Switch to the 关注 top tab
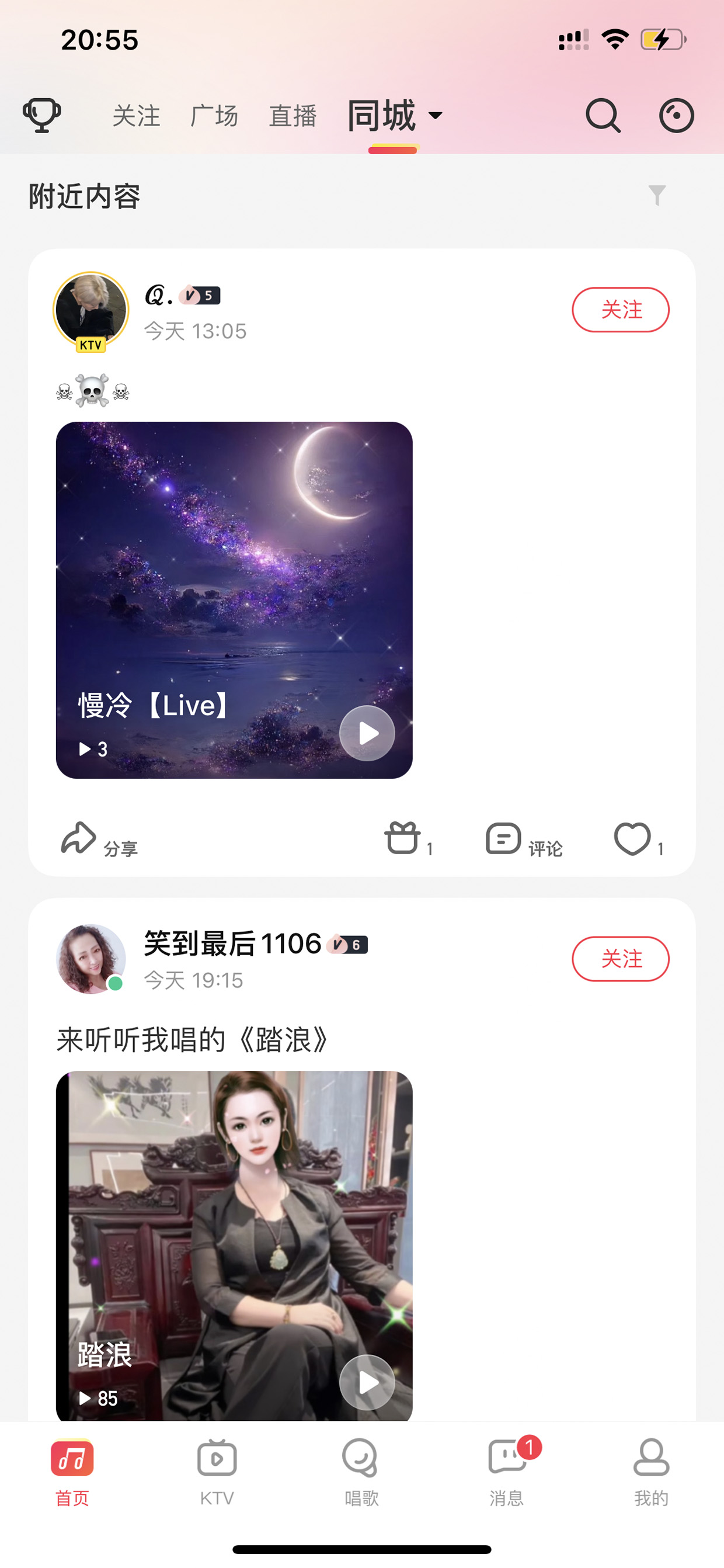This screenshot has width=724, height=1568. tap(136, 116)
